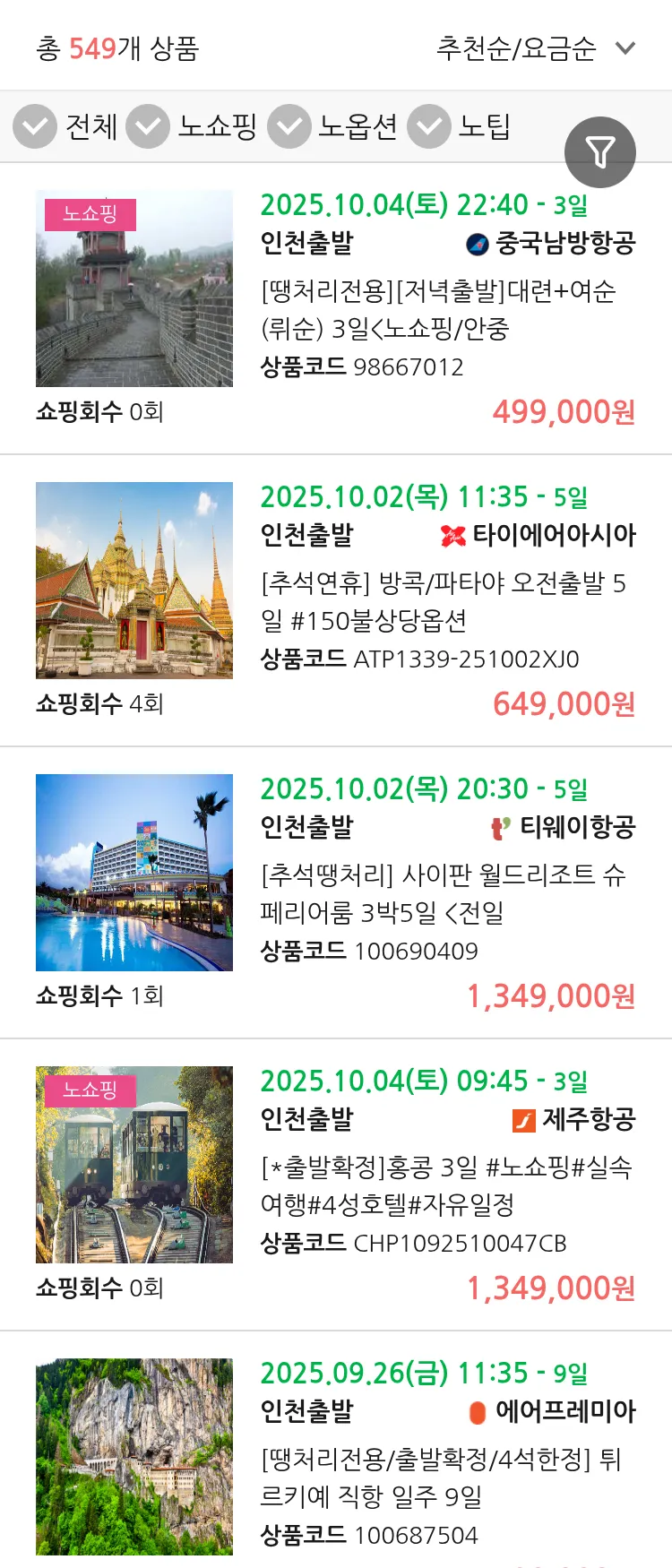Open the filter funnel icon
Viewport: 672px width, 1568px height.
pos(599,151)
